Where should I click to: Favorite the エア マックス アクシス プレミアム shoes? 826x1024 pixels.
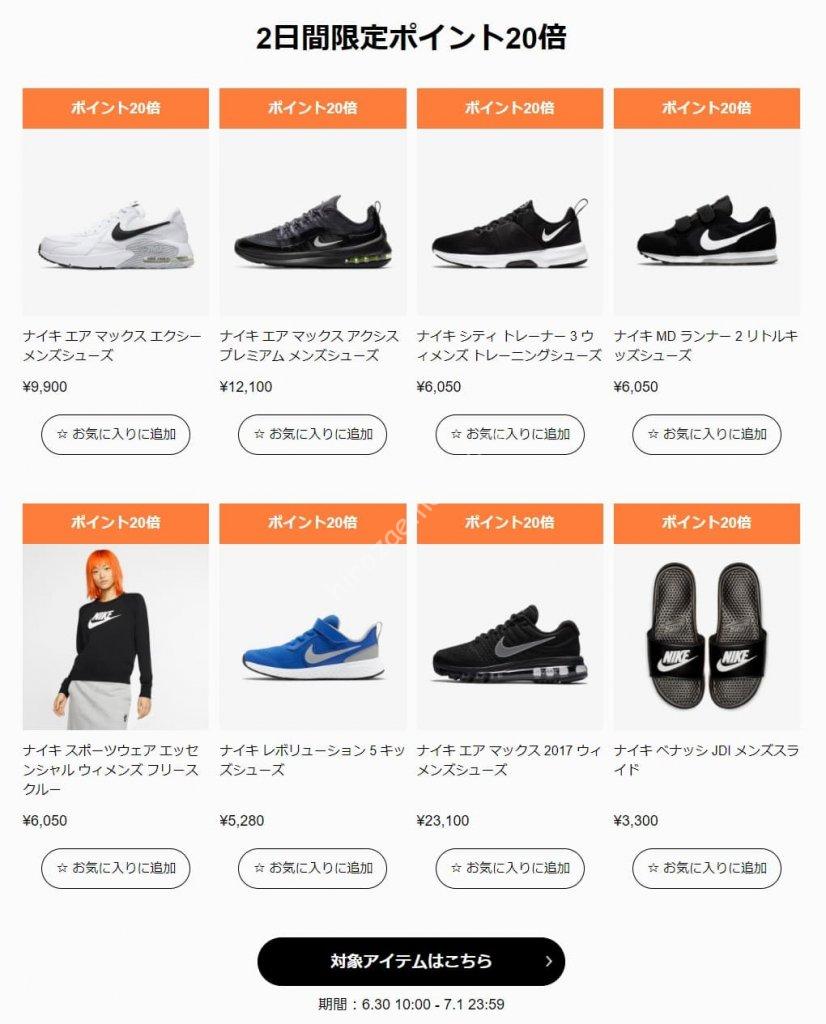[x=312, y=434]
